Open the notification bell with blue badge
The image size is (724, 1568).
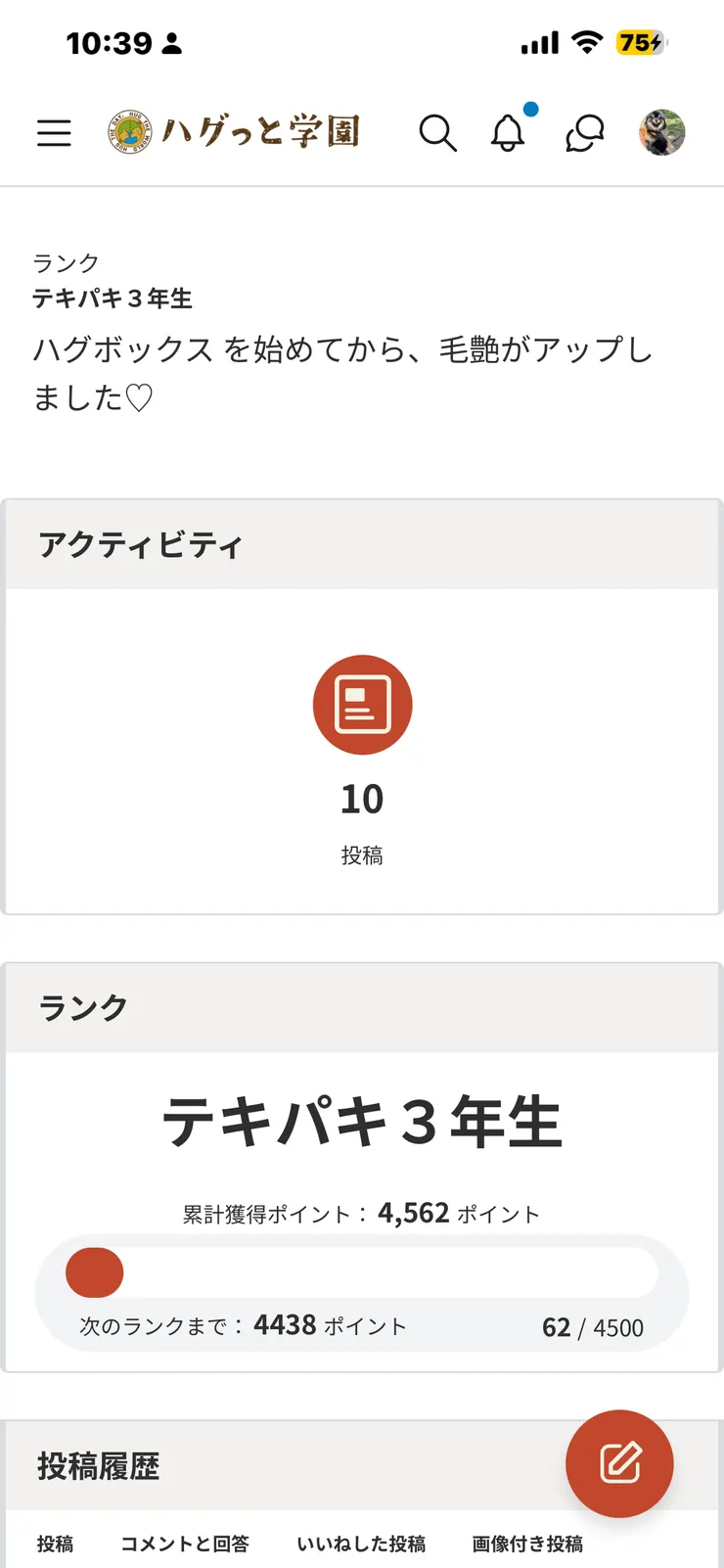pyautogui.click(x=508, y=134)
